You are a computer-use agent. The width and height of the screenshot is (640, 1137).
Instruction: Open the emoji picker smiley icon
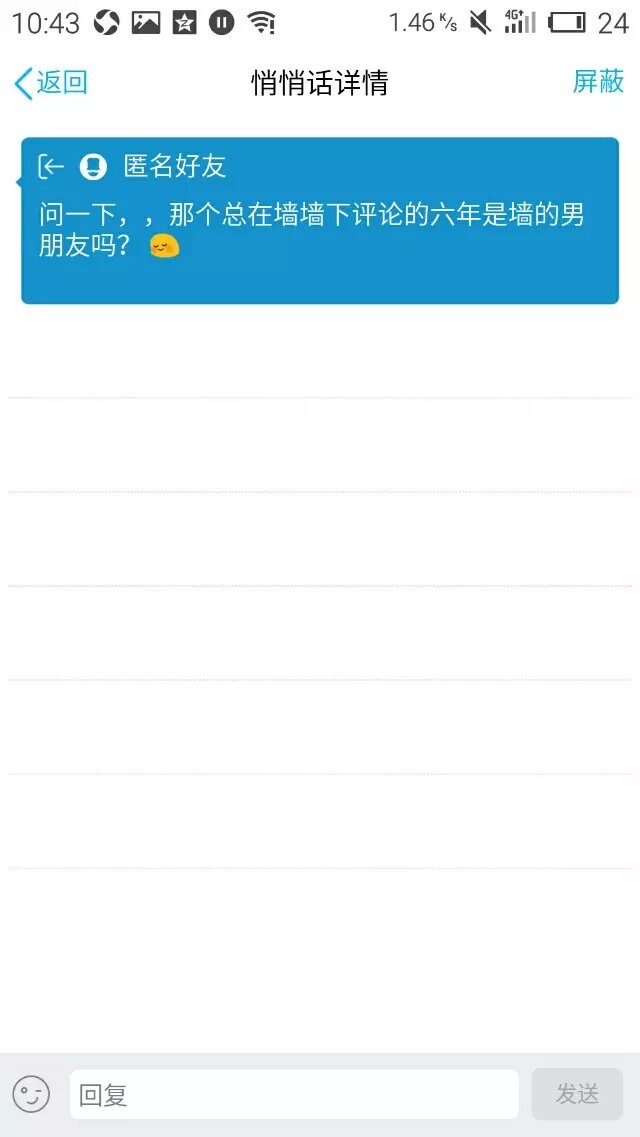pos(31,1094)
